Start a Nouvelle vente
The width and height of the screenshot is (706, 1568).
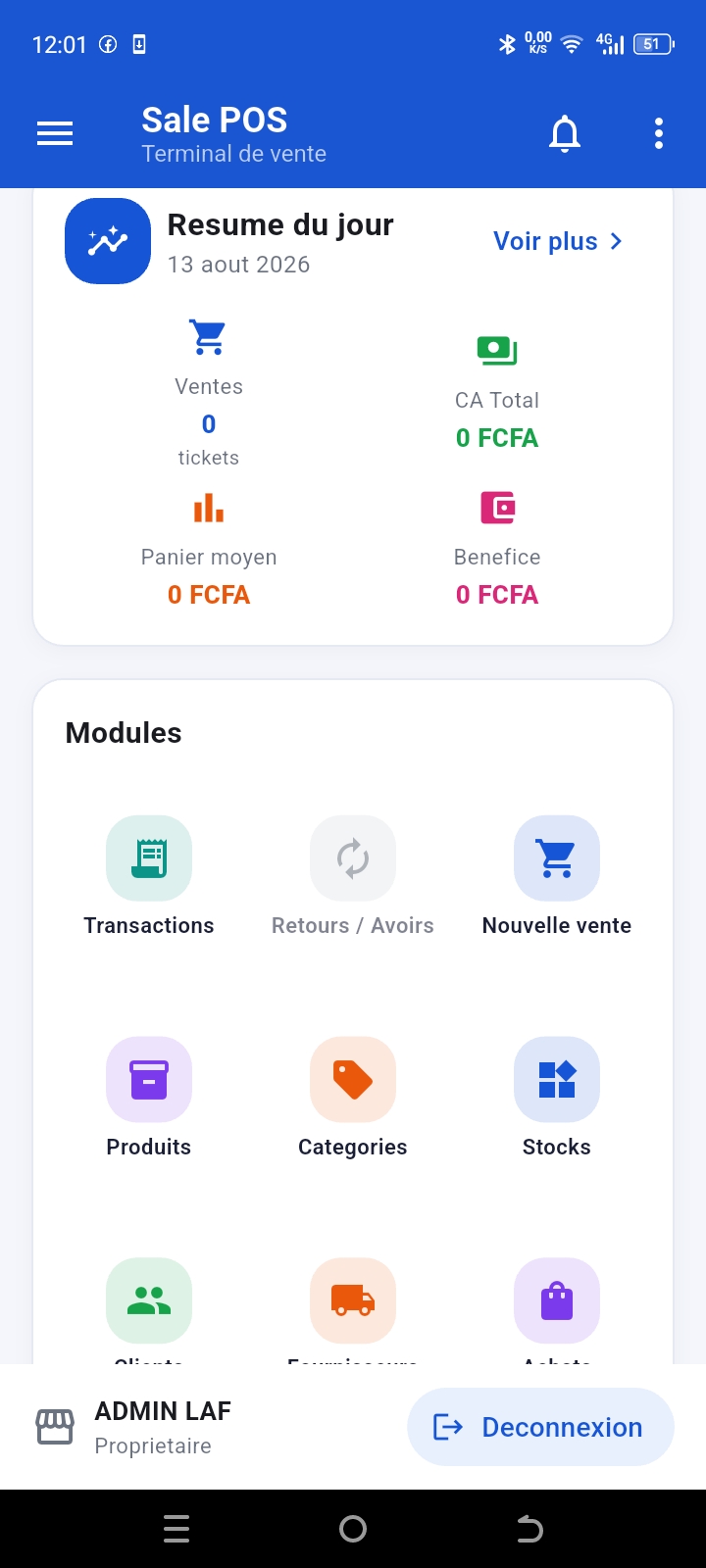pos(557,876)
